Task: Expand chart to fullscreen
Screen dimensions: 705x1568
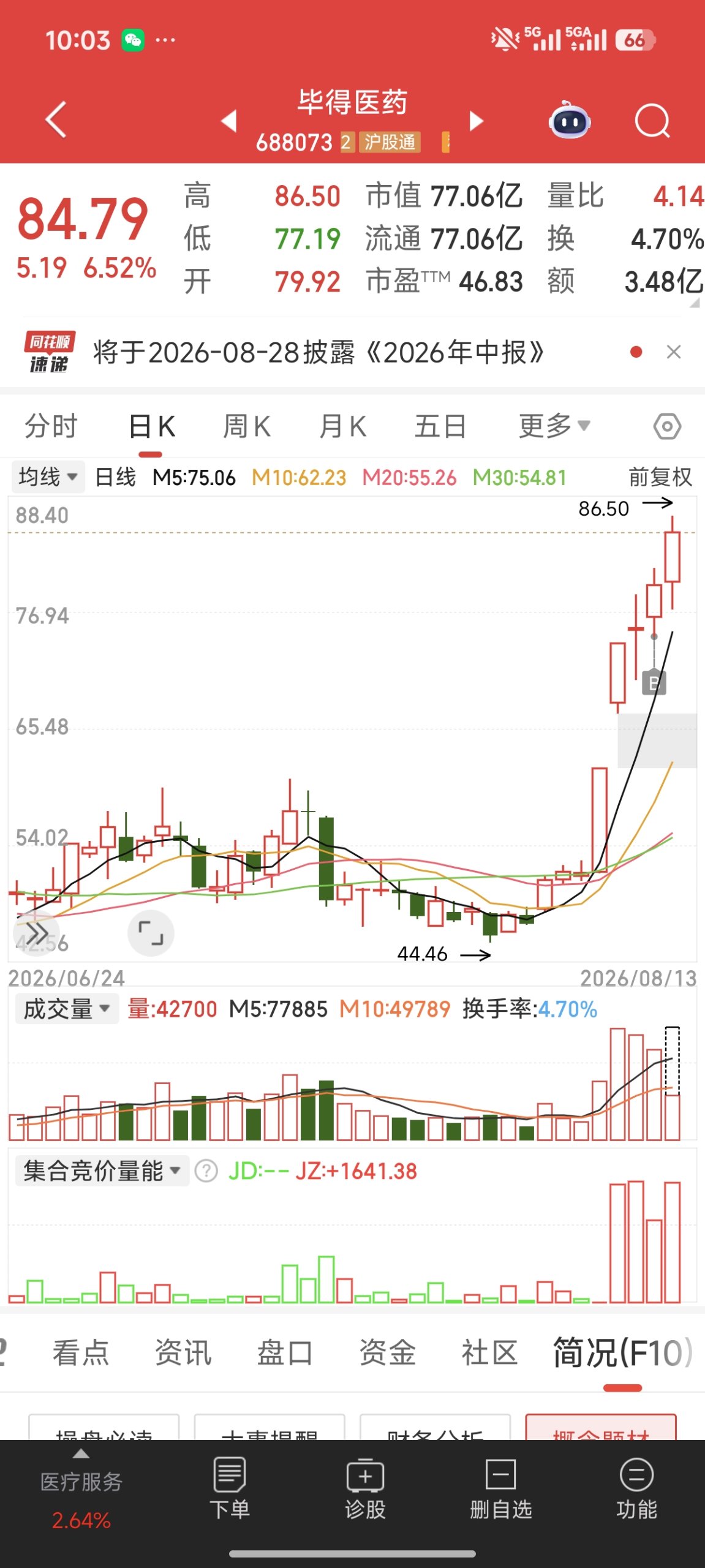Action: [x=151, y=933]
